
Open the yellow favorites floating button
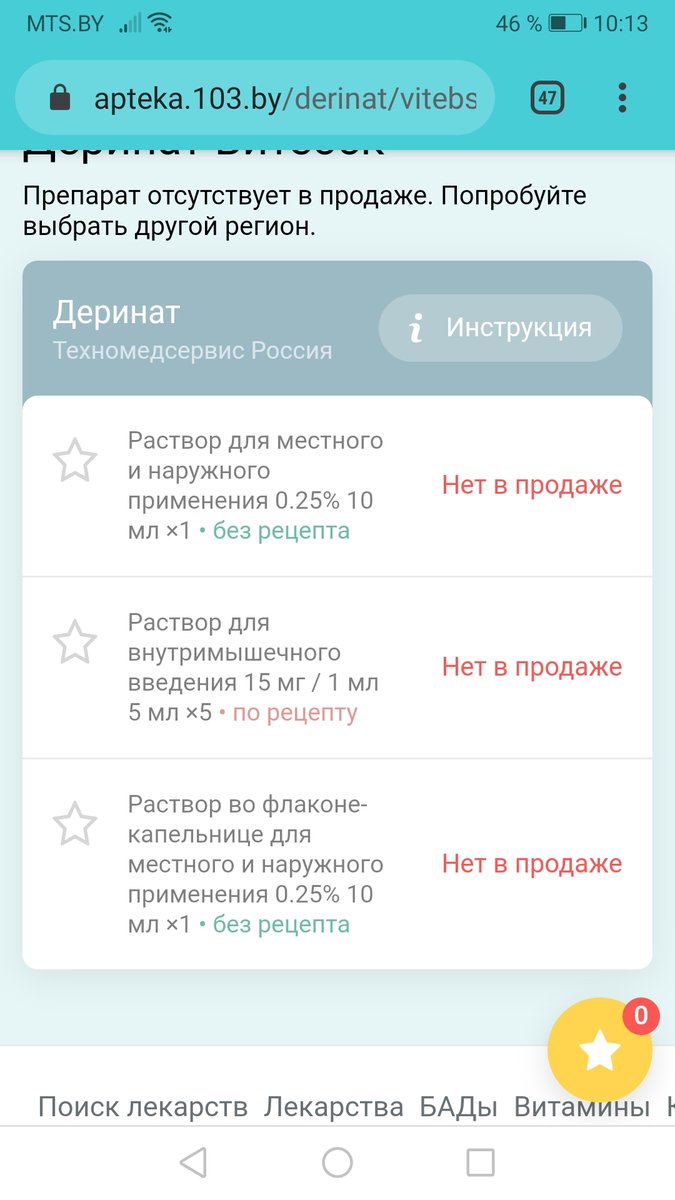click(x=600, y=1050)
